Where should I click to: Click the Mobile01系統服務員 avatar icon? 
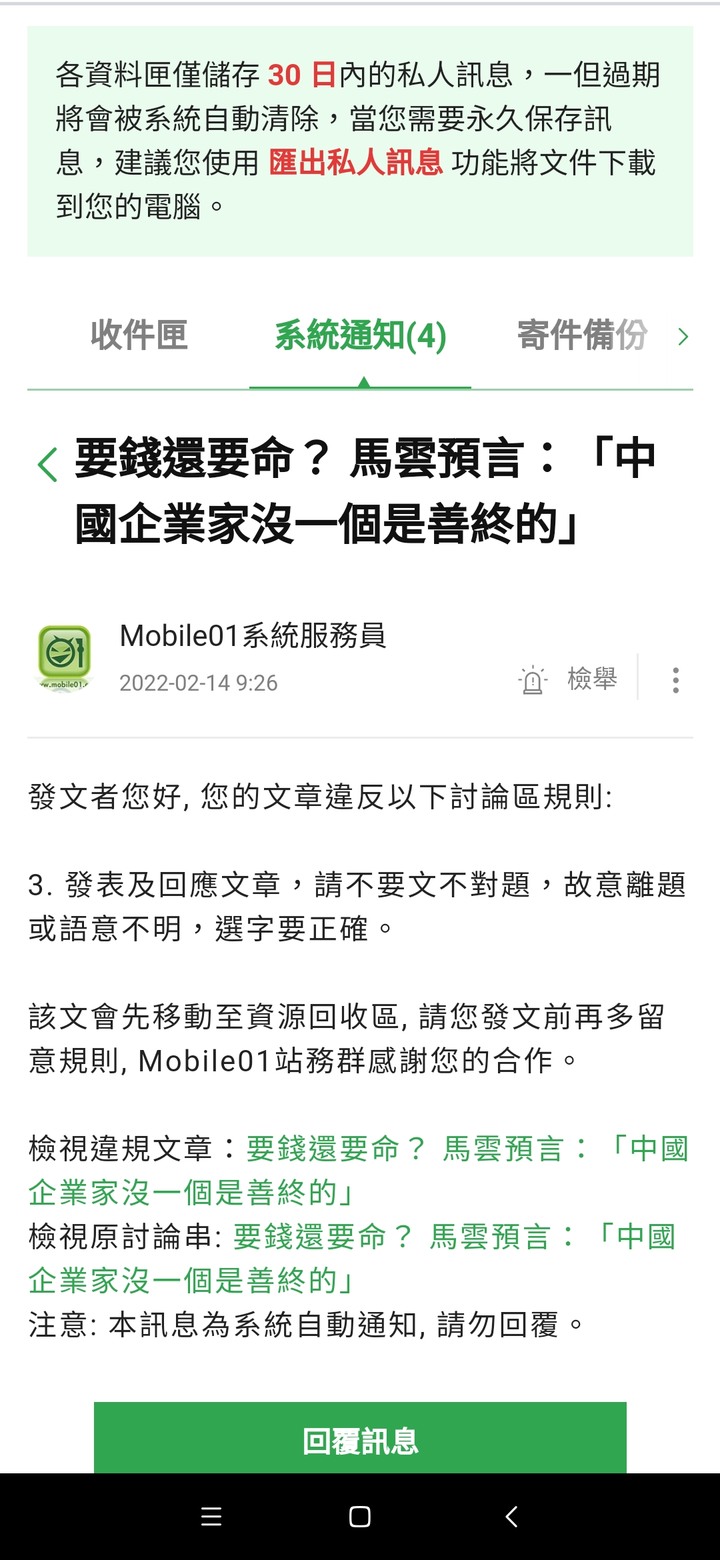[64, 654]
